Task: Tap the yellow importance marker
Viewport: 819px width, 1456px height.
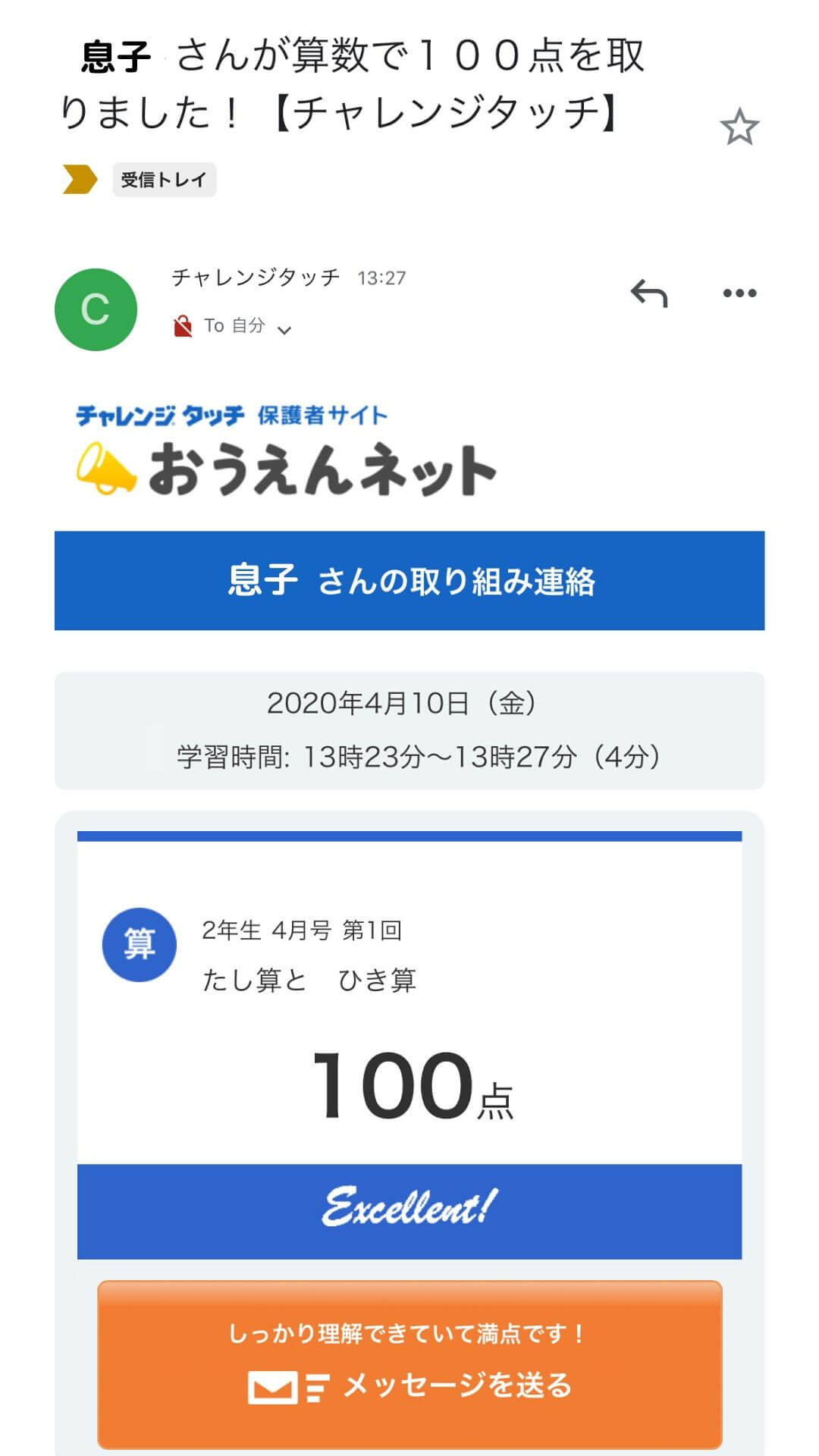Action: click(80, 180)
